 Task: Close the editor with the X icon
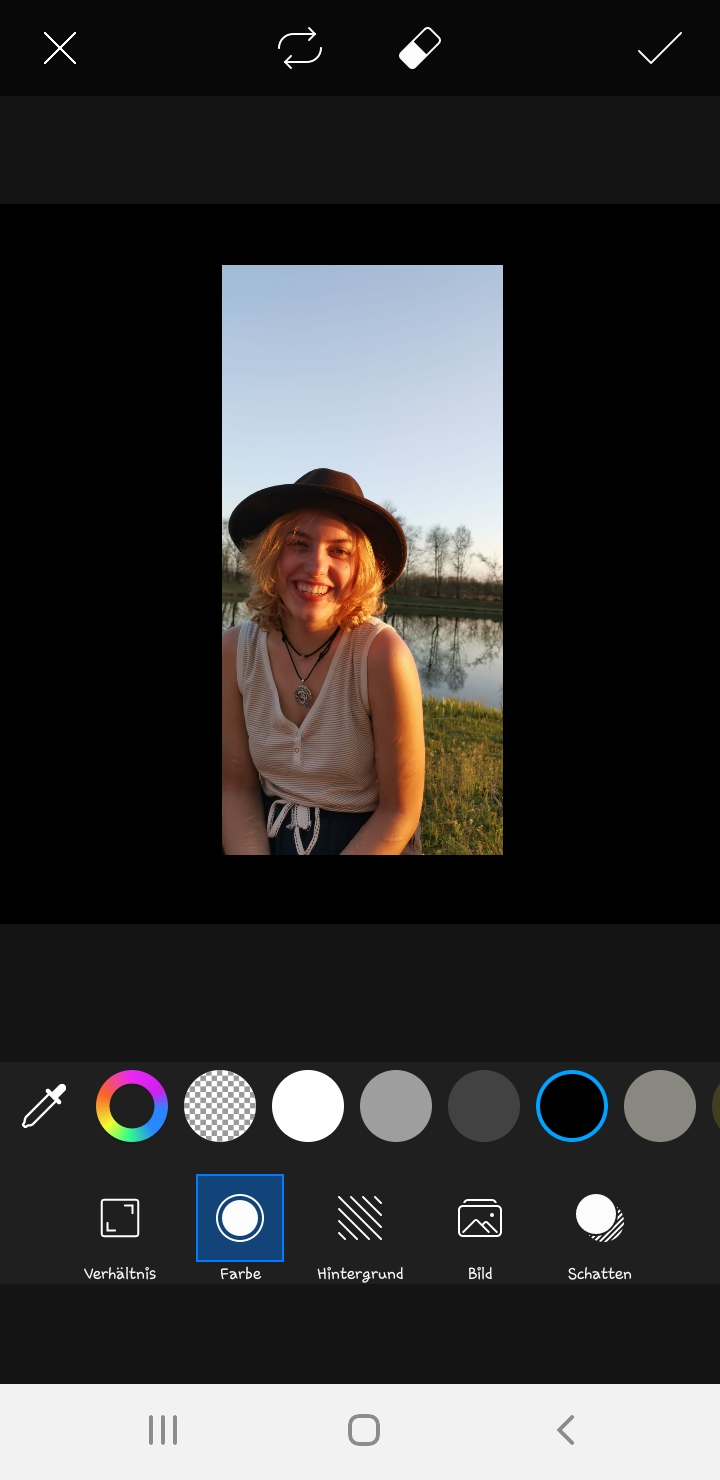[60, 48]
